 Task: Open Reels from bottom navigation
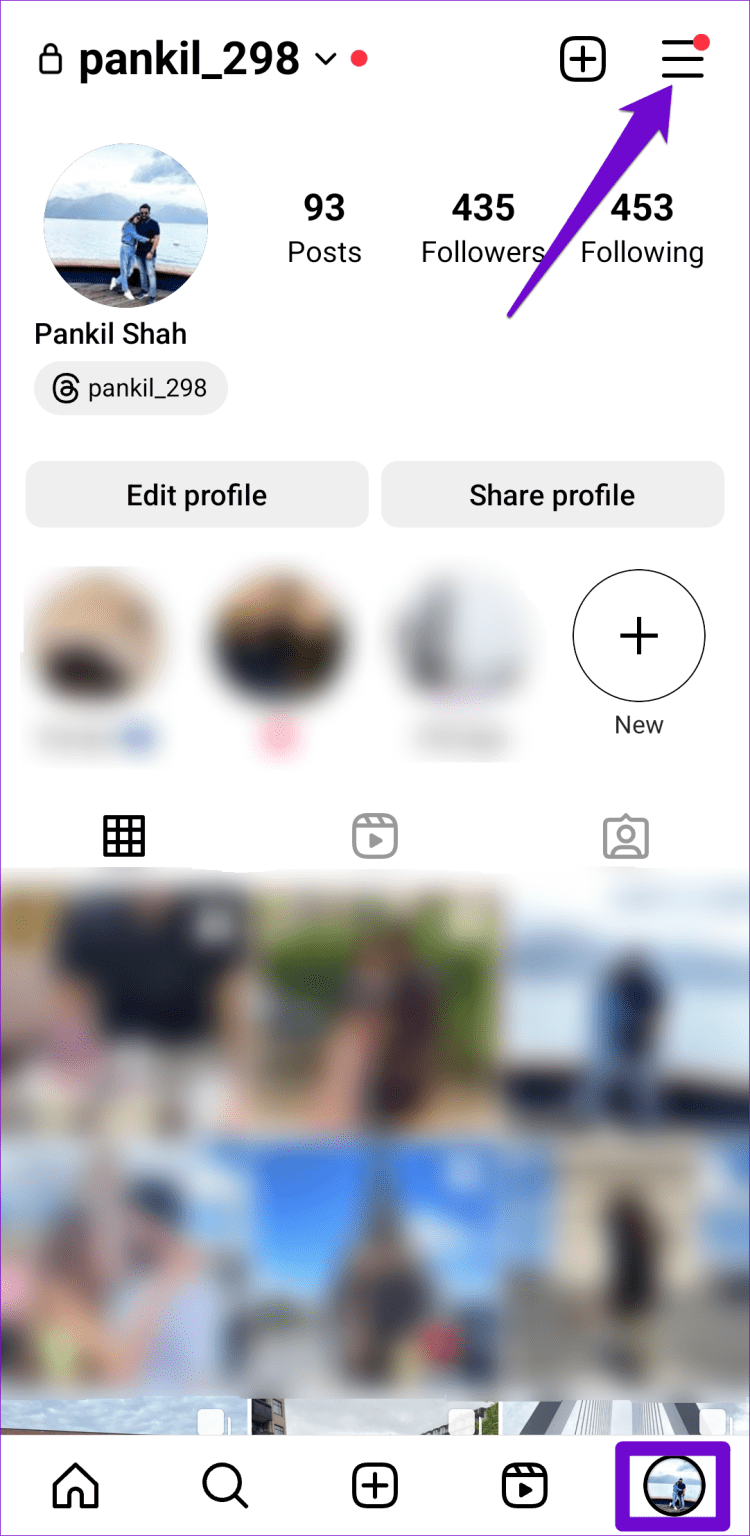click(x=524, y=1486)
